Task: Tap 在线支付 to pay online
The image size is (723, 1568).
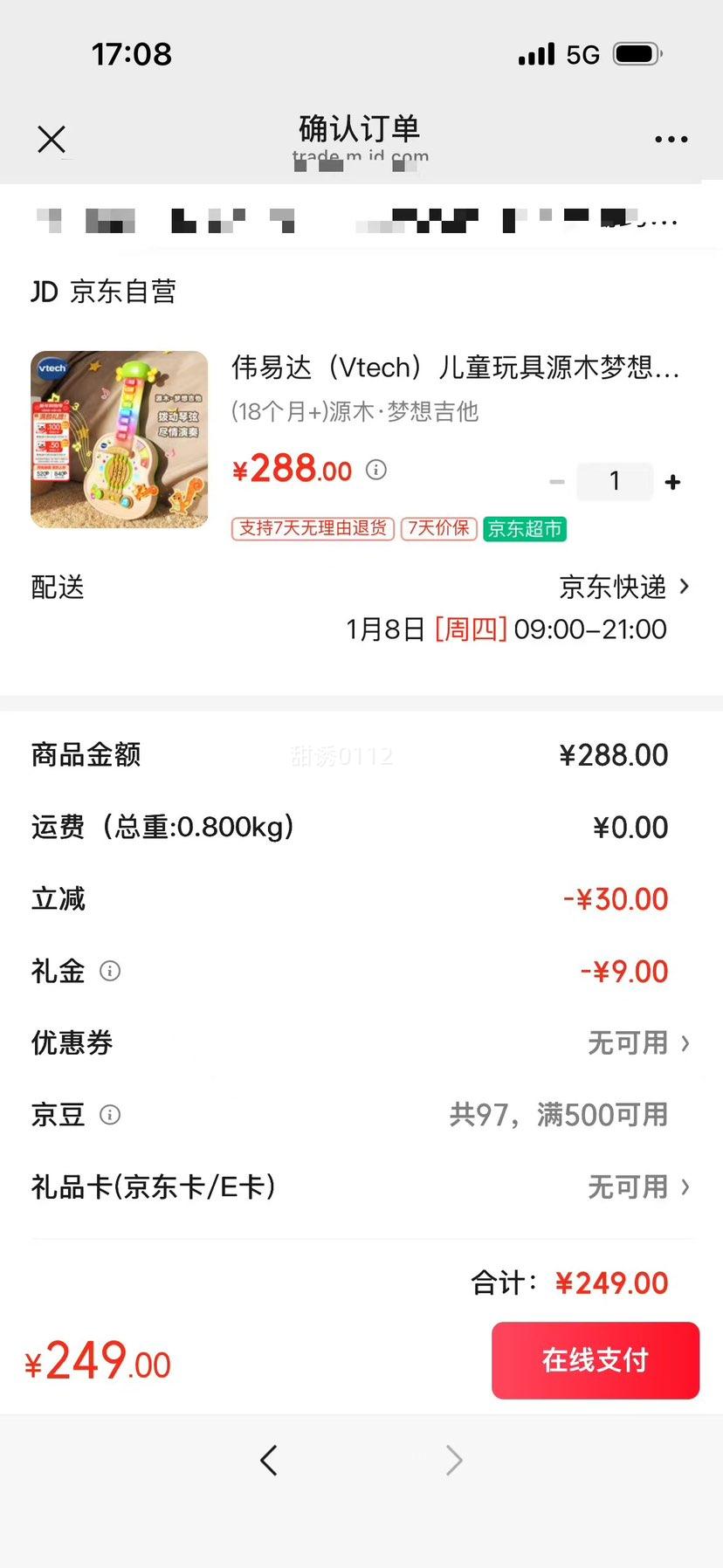Action: [x=596, y=1360]
